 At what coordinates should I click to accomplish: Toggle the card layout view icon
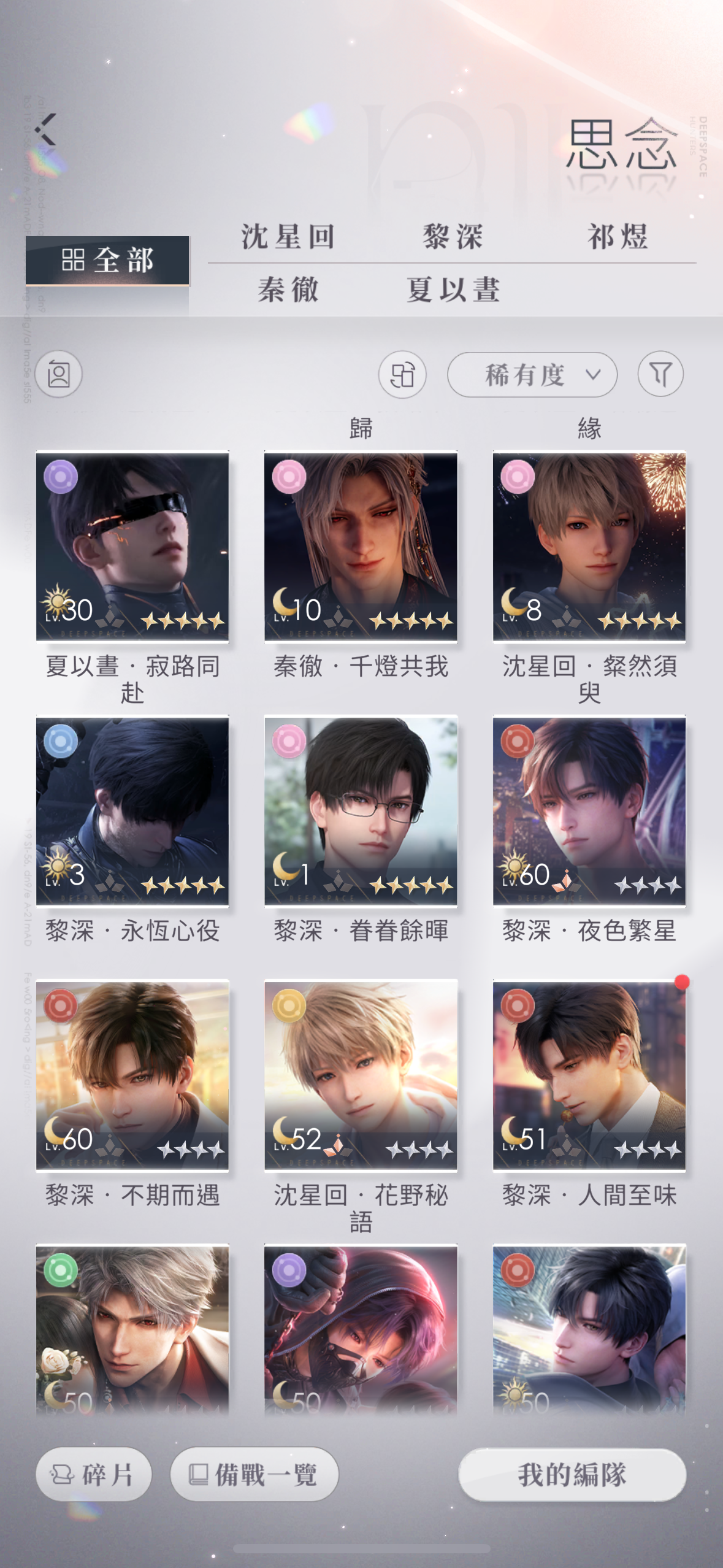point(402,374)
